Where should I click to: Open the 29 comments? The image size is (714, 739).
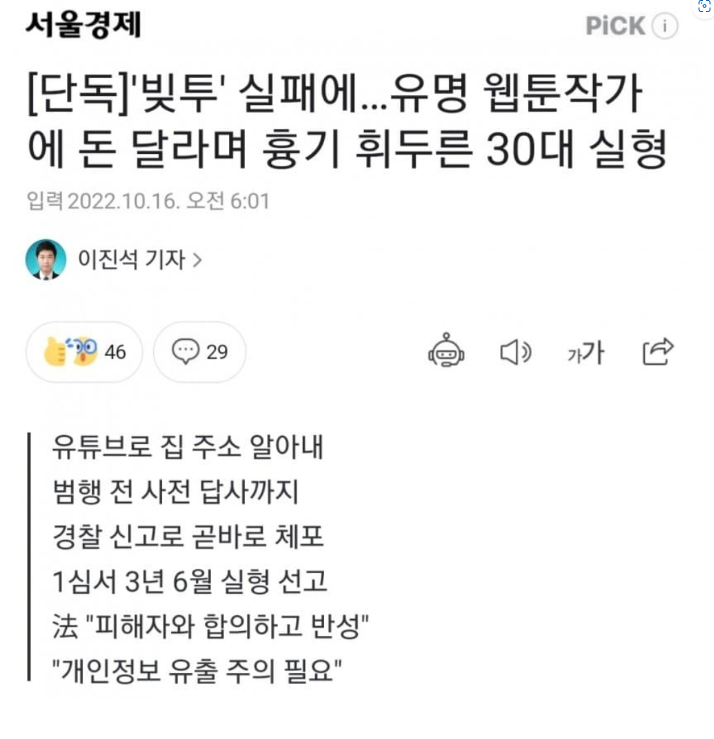199,352
